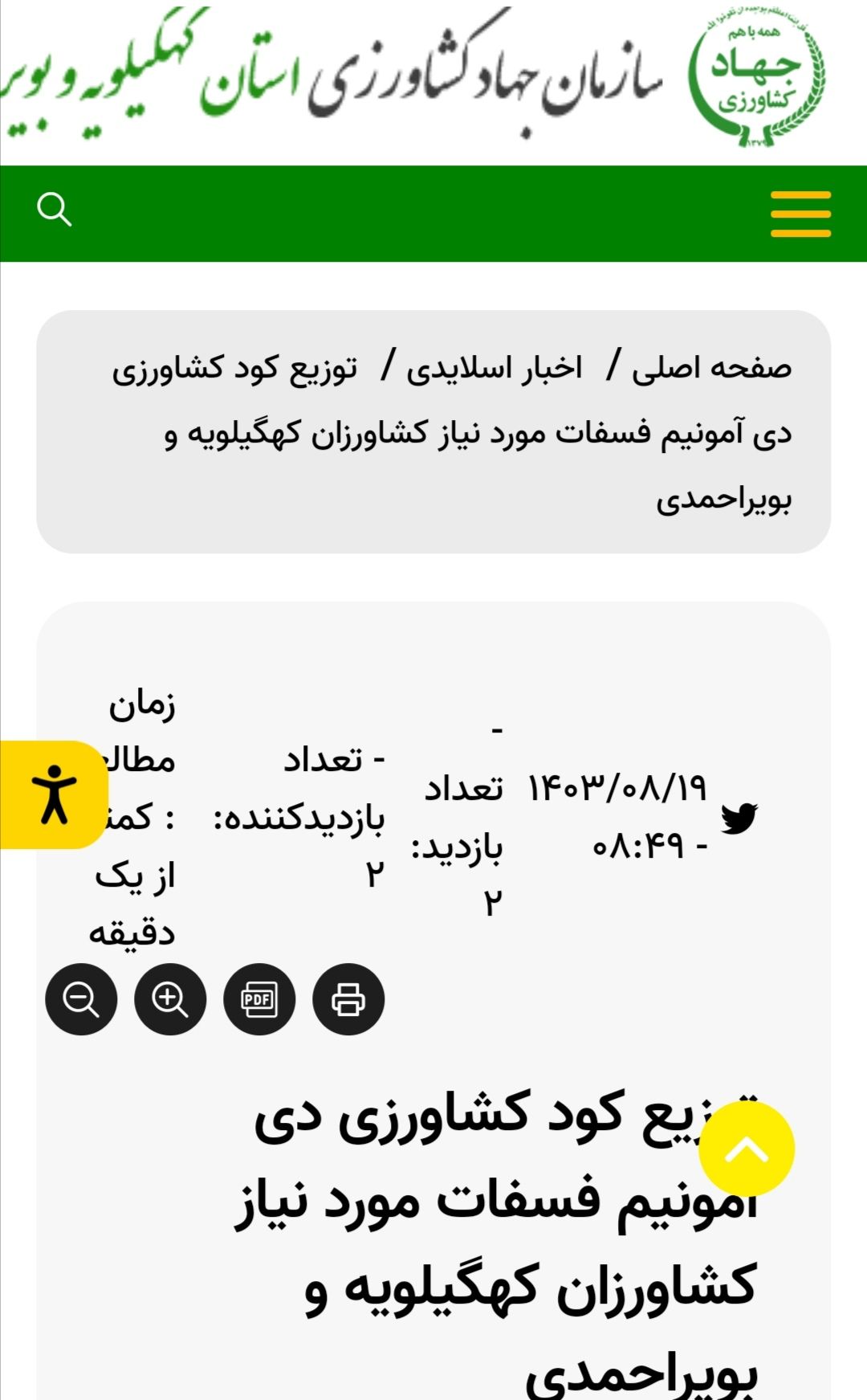Jump back to top with yellow arrow
Screen dimensions: 867x1400
(x=747, y=1150)
